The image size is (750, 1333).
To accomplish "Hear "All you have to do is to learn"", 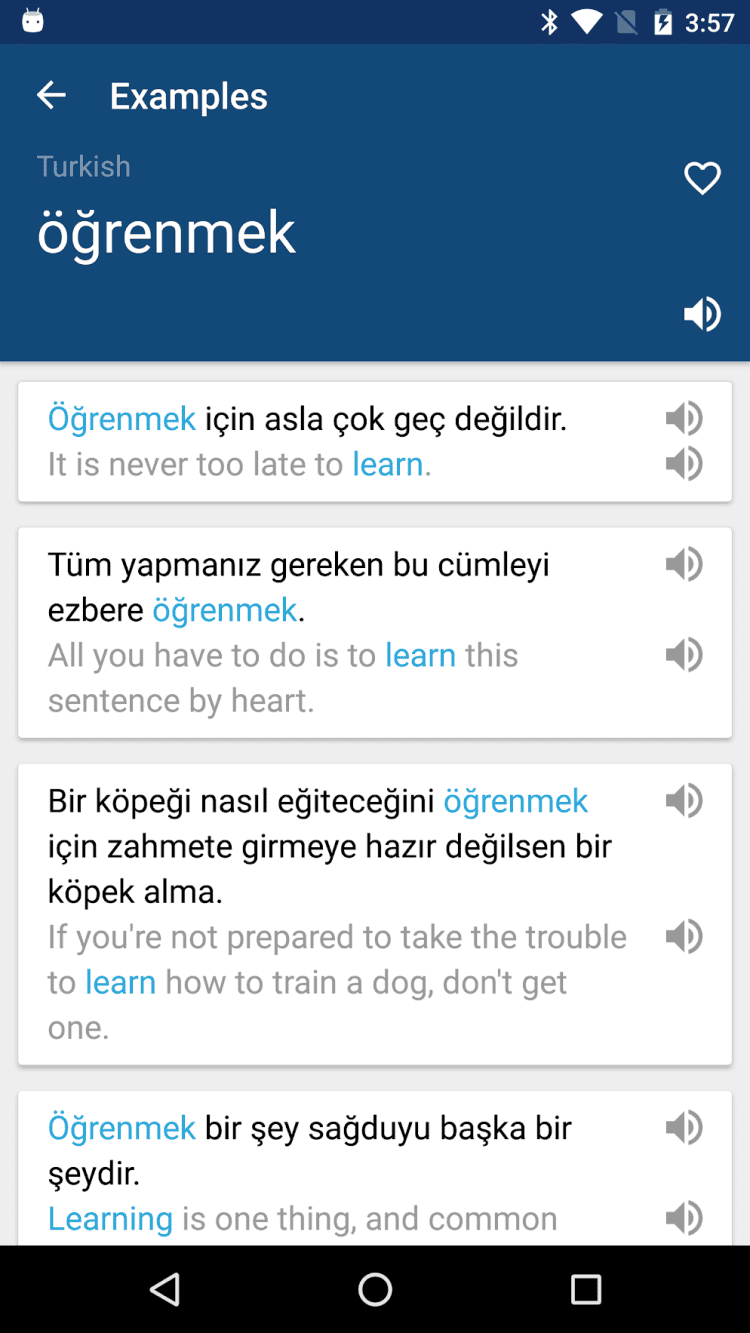I will coord(684,655).
